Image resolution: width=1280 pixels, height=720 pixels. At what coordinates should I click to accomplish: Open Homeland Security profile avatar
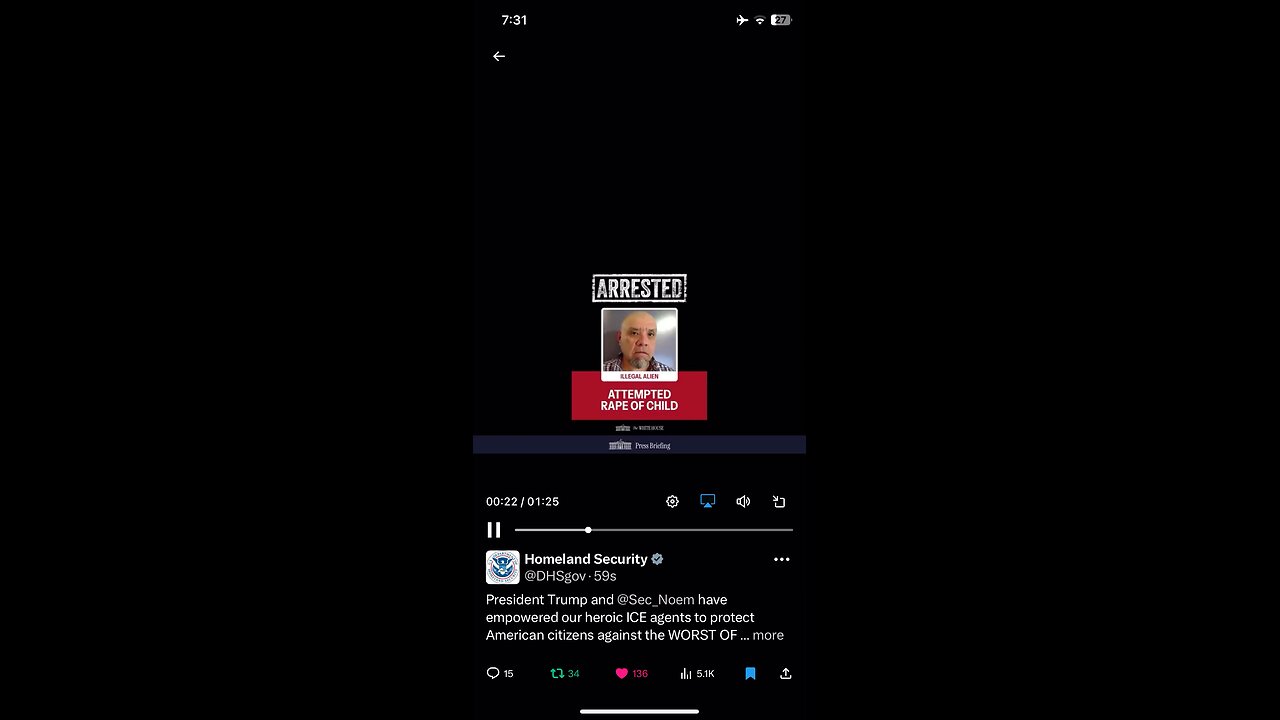pos(503,567)
